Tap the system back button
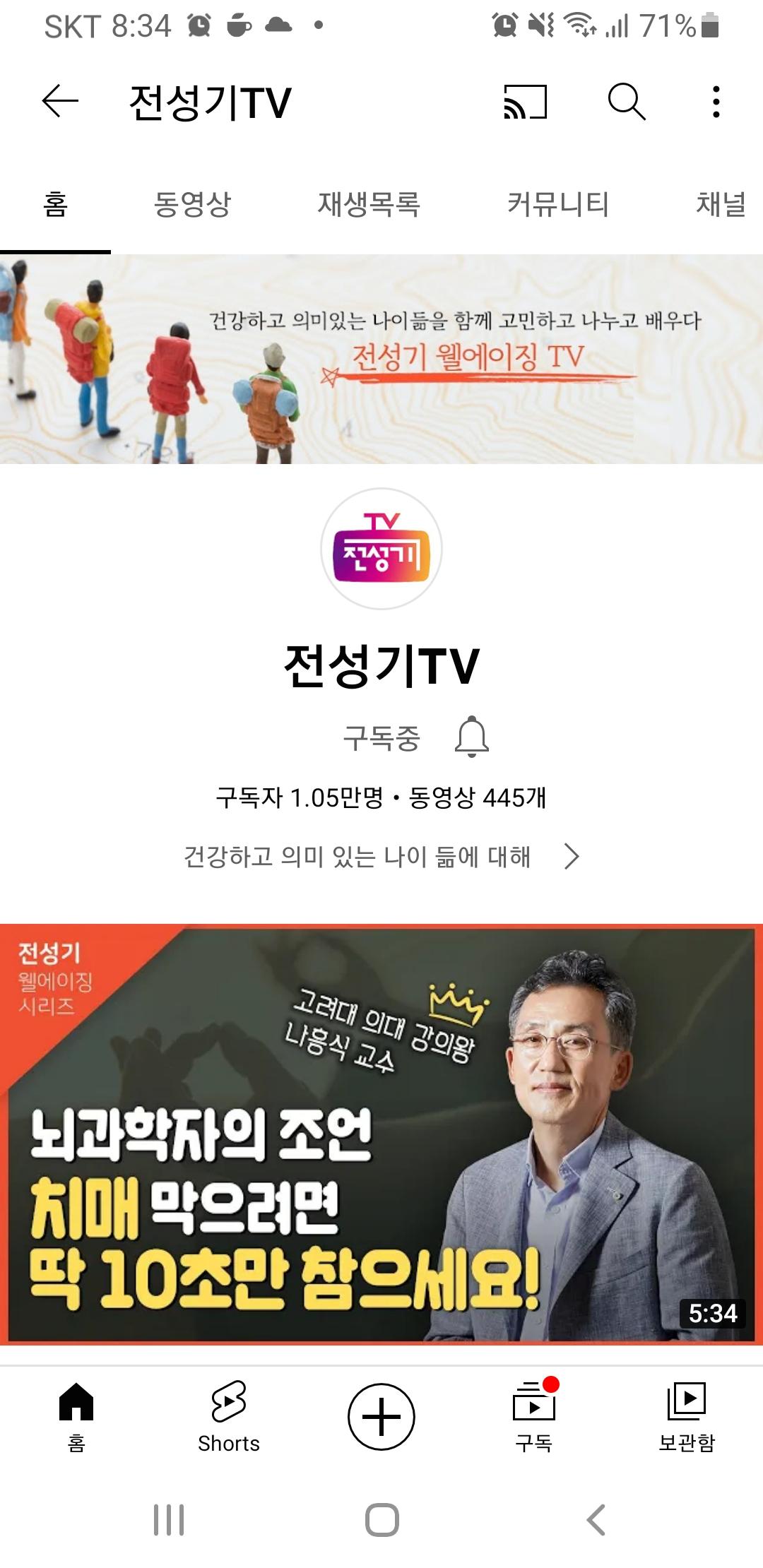Image resolution: width=763 pixels, height=1568 pixels. pyautogui.click(x=596, y=1519)
